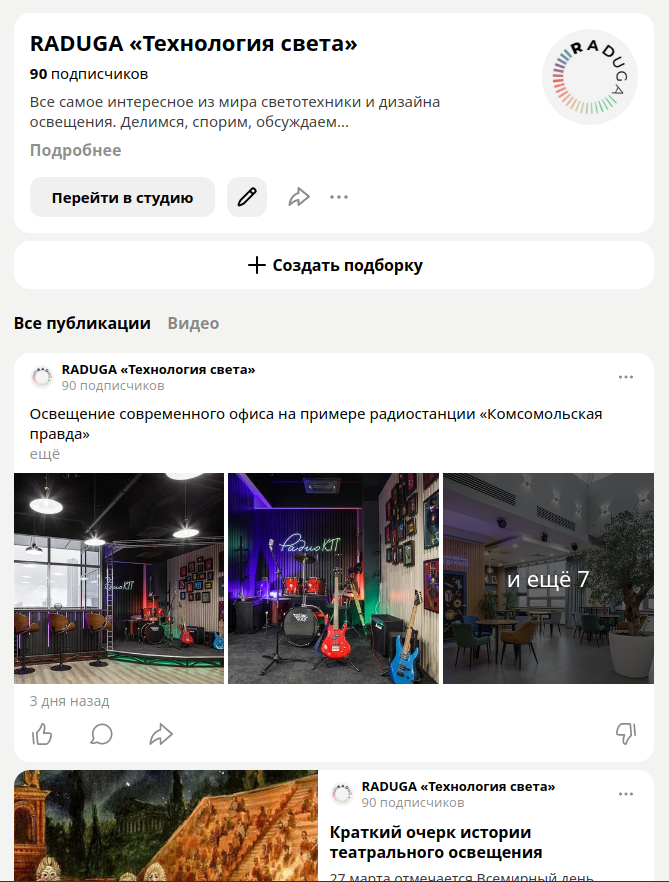Expand post text via 'ещё'
The width and height of the screenshot is (669, 882).
tap(44, 453)
